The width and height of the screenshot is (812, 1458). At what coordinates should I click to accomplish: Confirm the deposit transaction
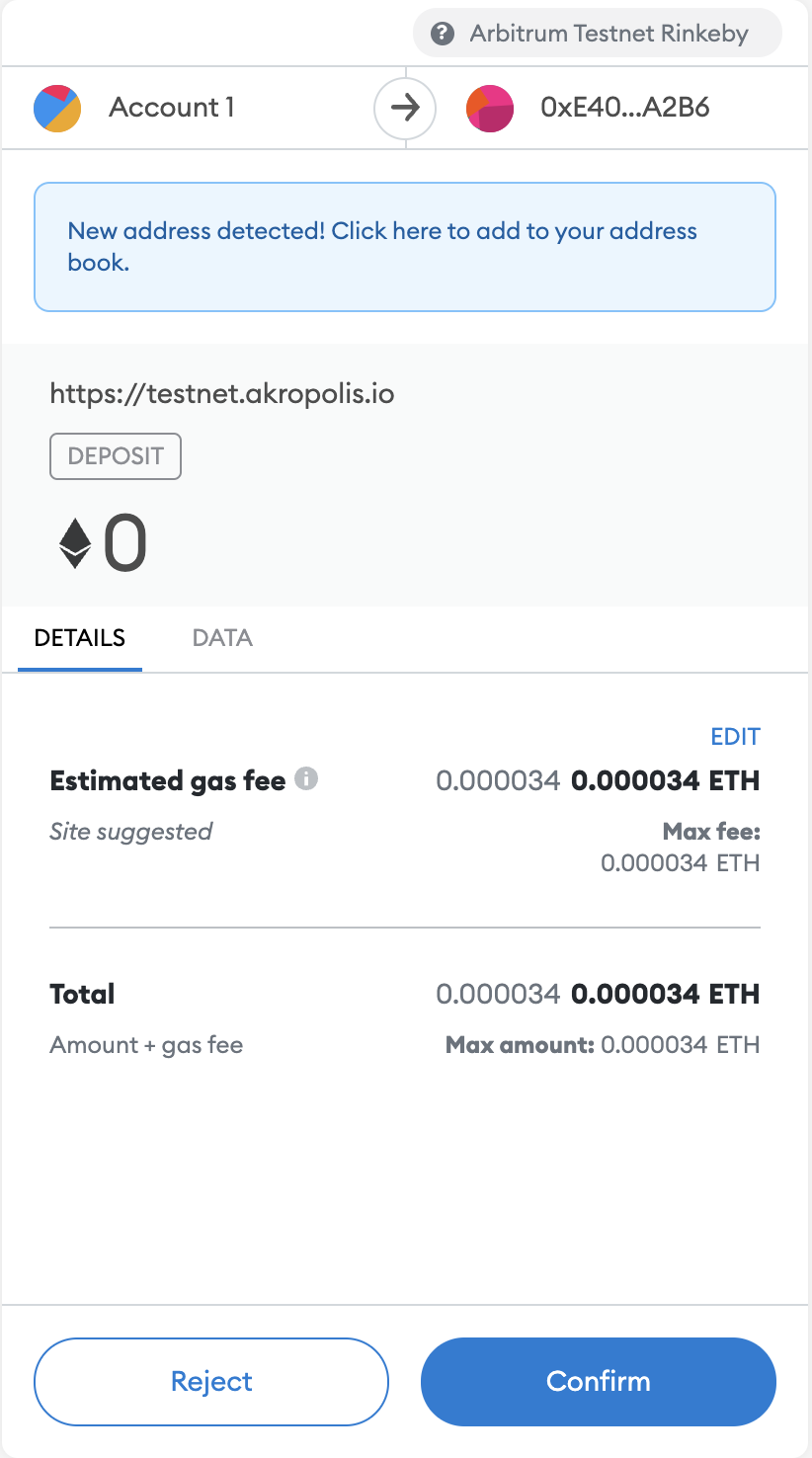click(598, 1381)
